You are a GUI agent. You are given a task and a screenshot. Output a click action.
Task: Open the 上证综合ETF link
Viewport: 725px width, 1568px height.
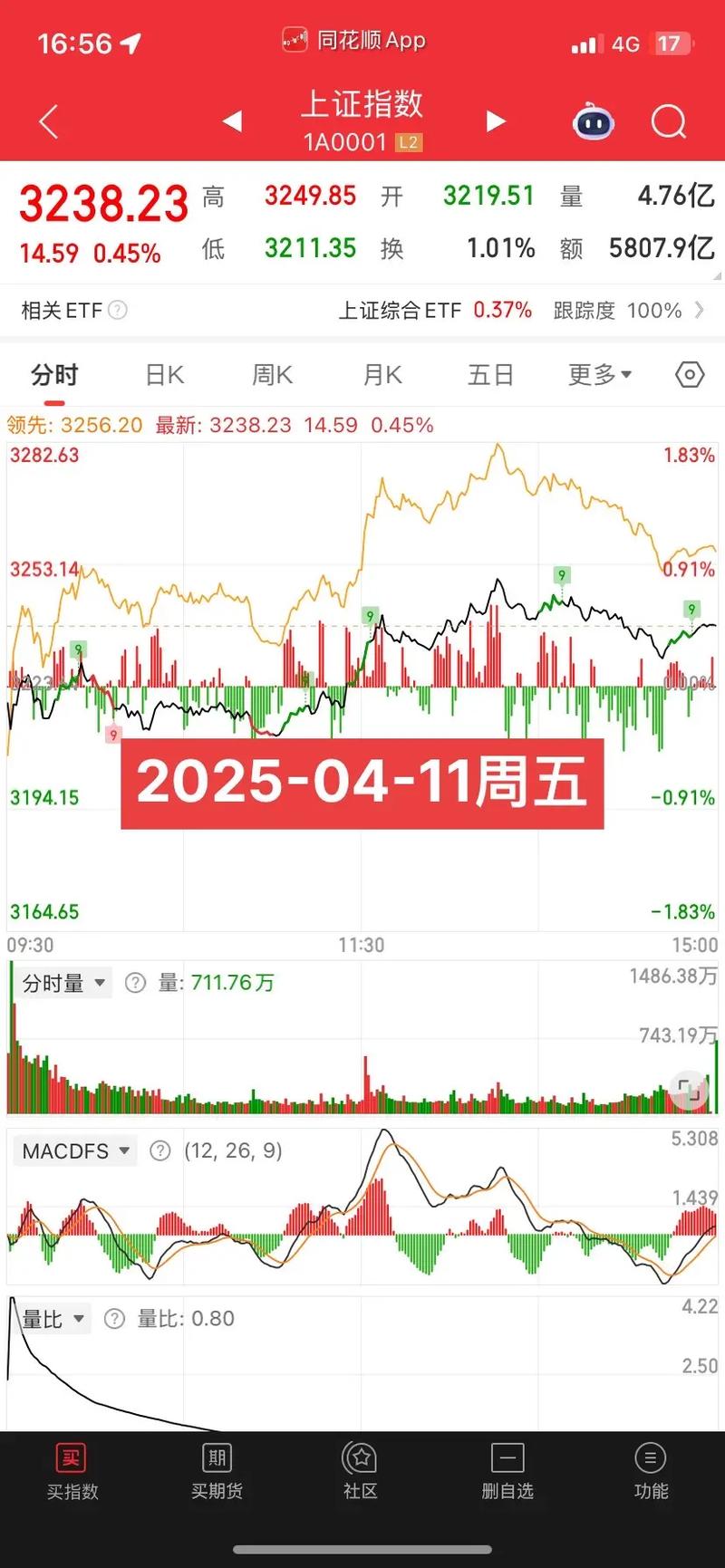tap(402, 310)
